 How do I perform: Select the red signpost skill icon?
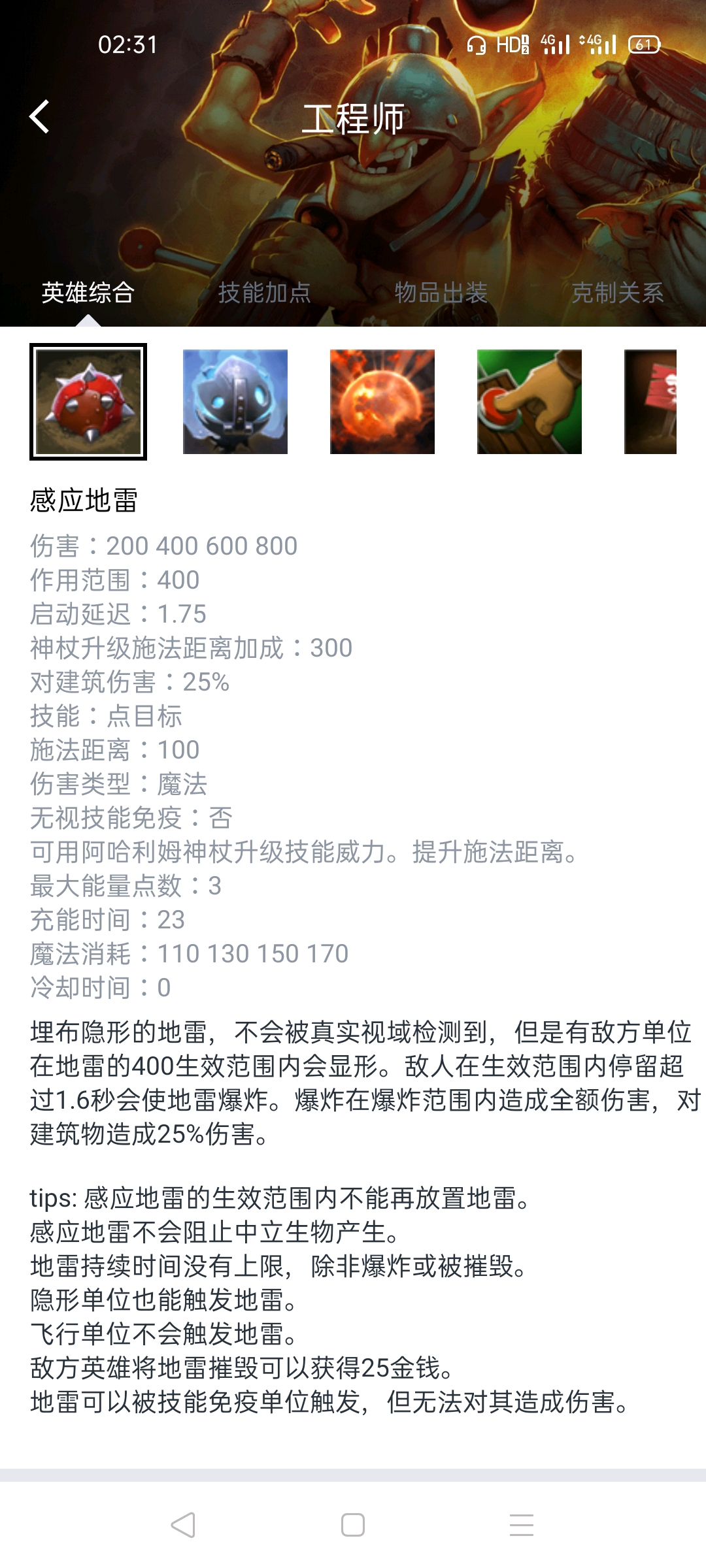point(650,402)
